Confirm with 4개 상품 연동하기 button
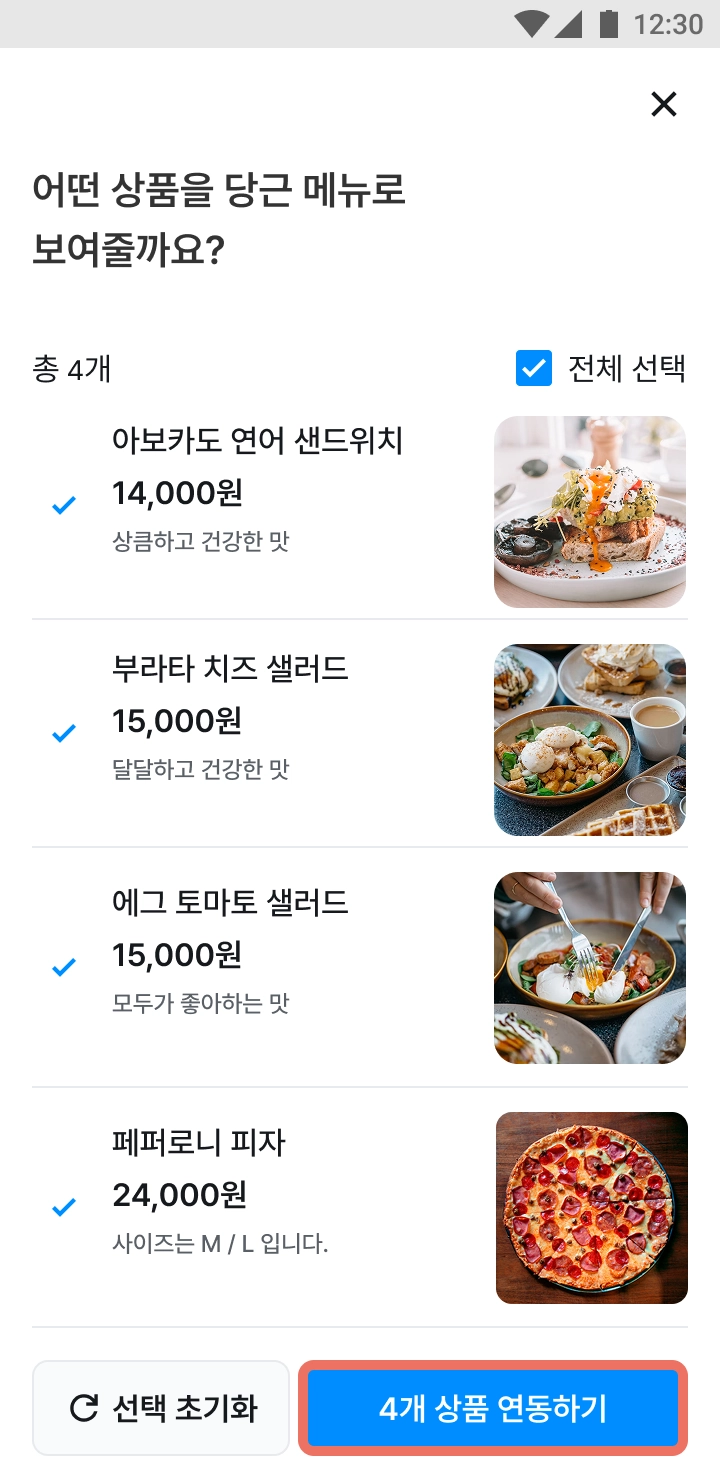This screenshot has height=1480, width=720. point(493,1408)
